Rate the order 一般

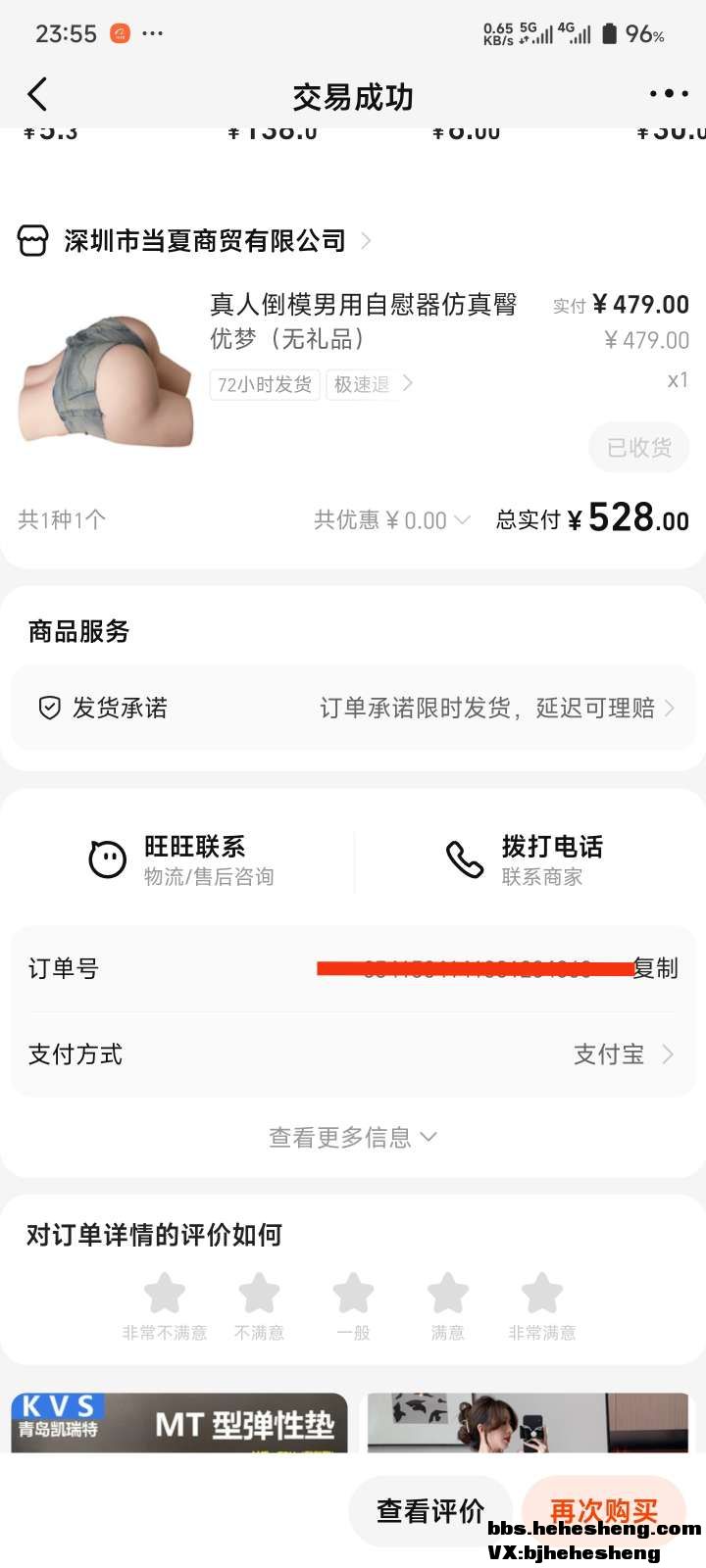(353, 1294)
